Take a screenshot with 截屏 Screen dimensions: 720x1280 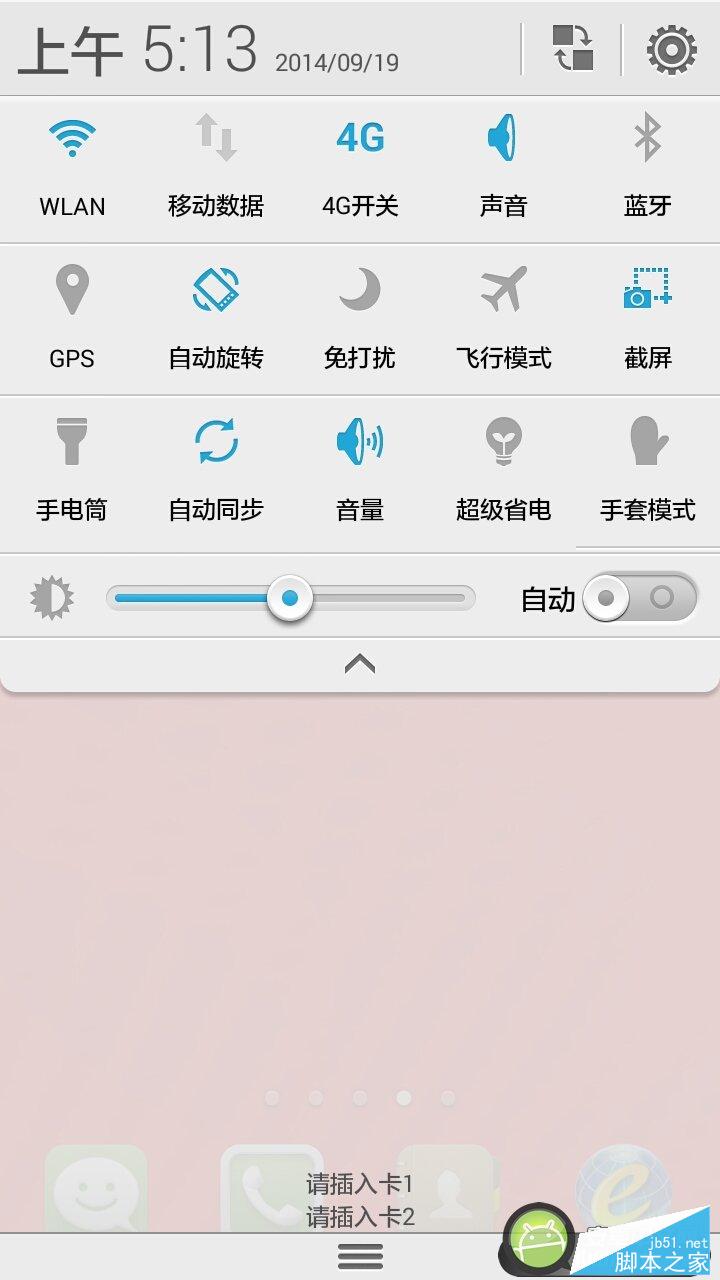[648, 318]
